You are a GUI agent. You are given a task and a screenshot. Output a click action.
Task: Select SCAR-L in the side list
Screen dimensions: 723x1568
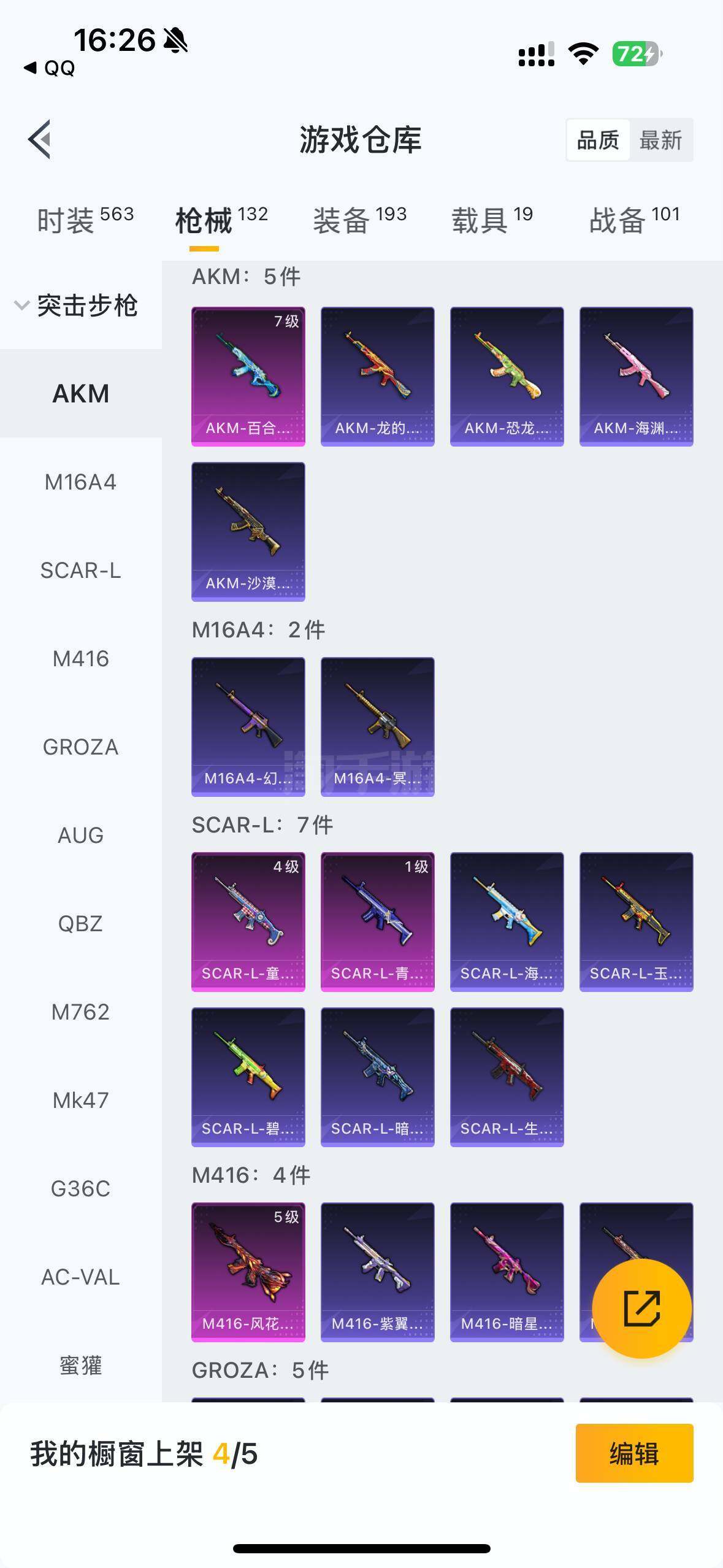[80, 571]
